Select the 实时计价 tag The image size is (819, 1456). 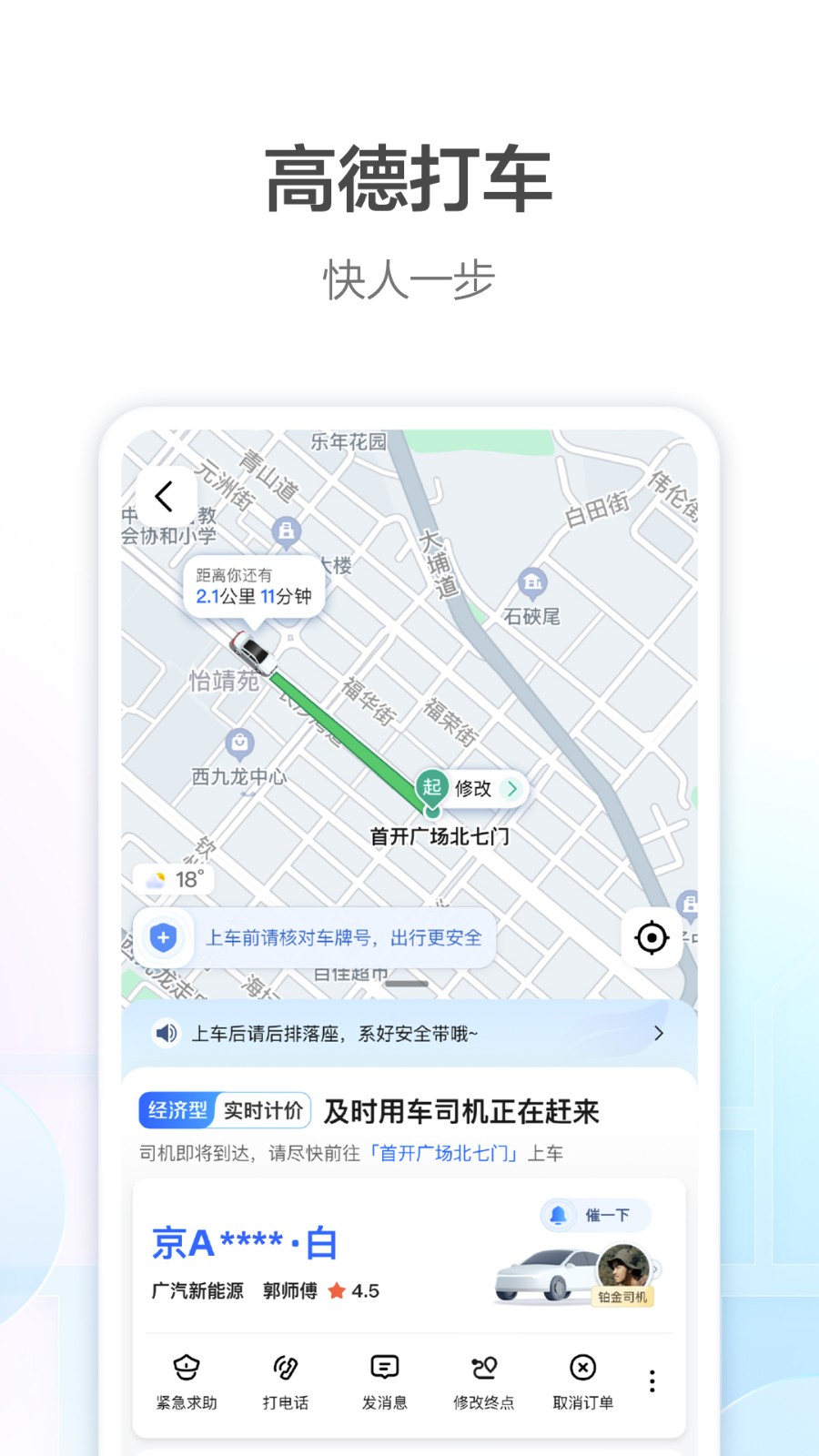(262, 1110)
